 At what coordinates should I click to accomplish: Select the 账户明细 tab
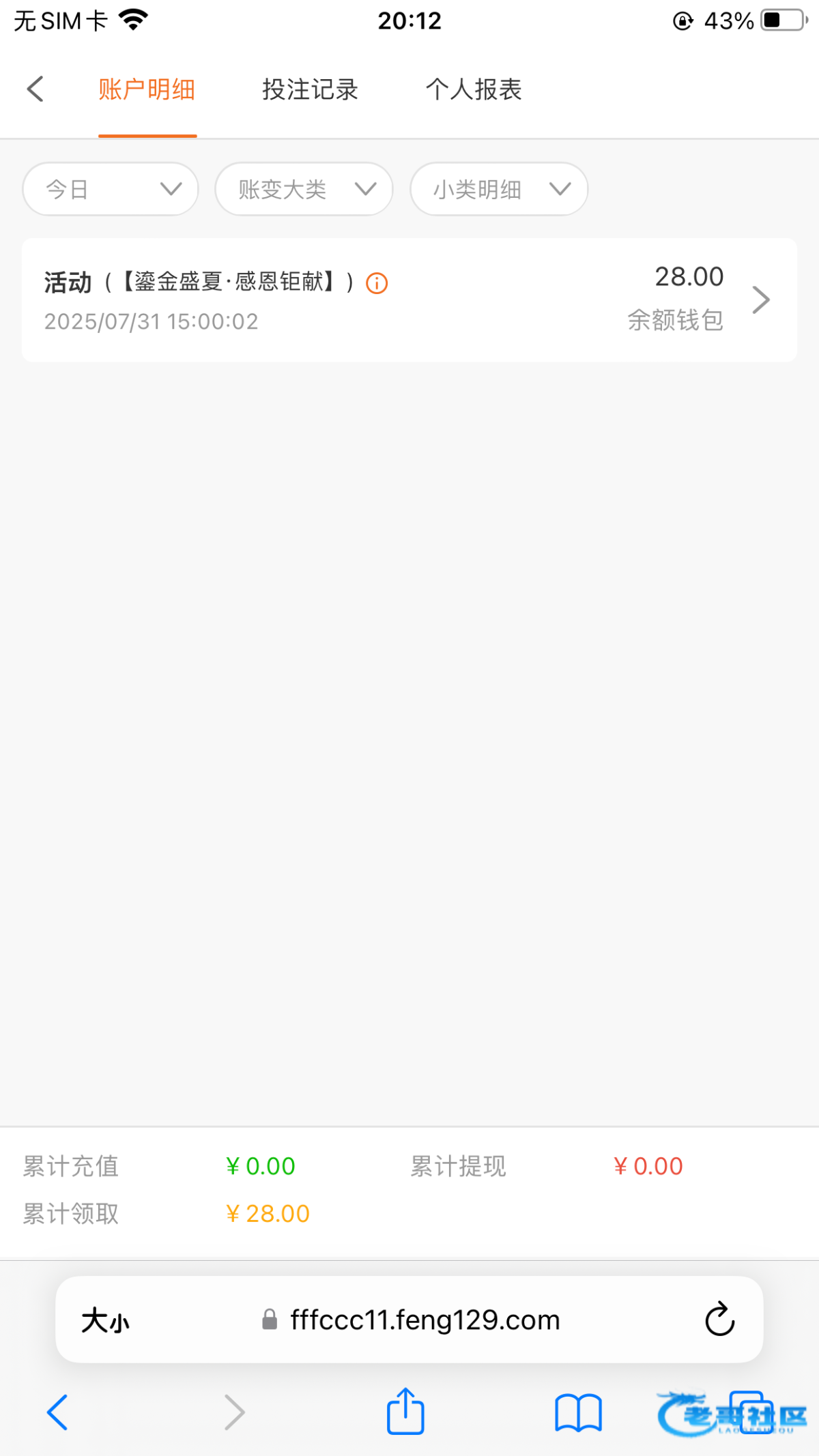point(147,89)
